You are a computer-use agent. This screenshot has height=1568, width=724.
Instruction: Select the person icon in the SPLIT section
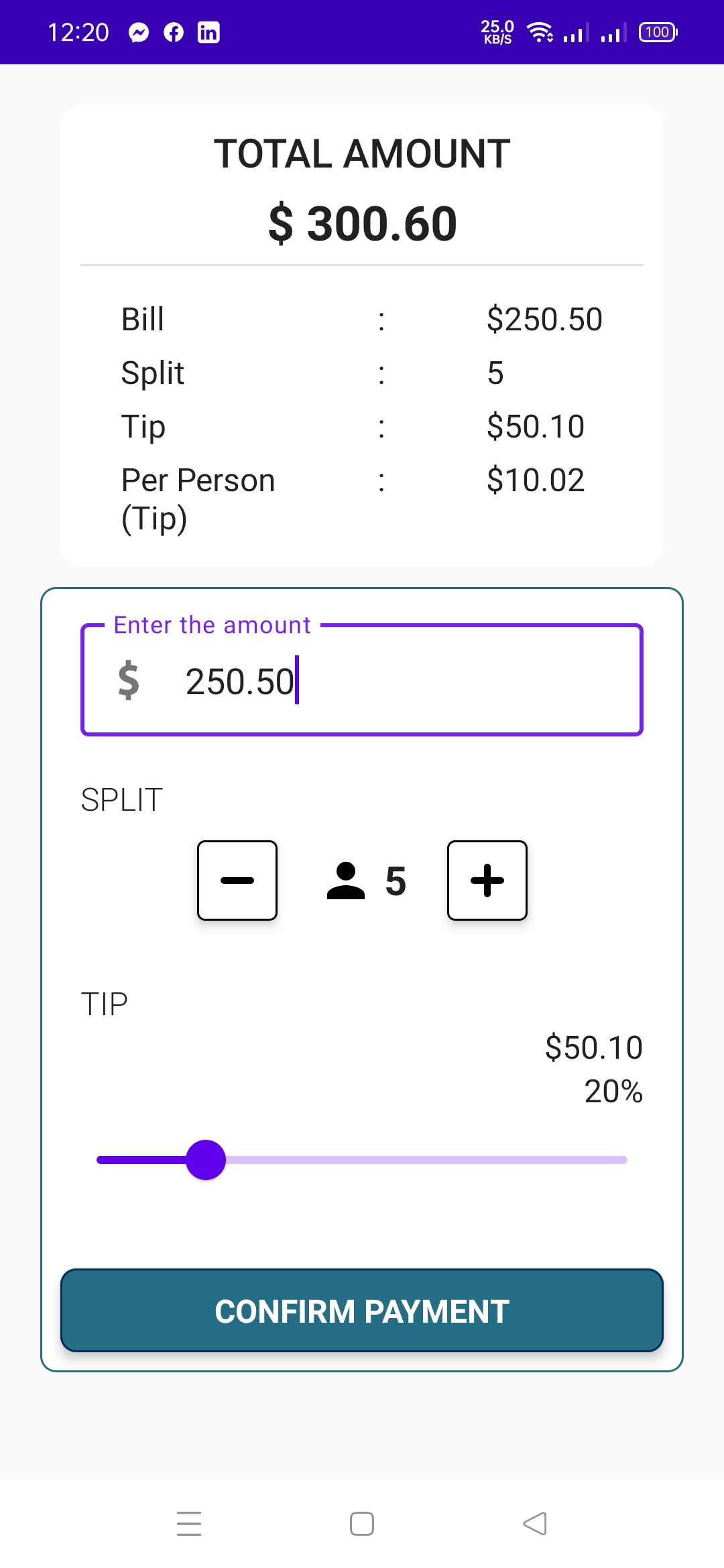click(x=346, y=881)
